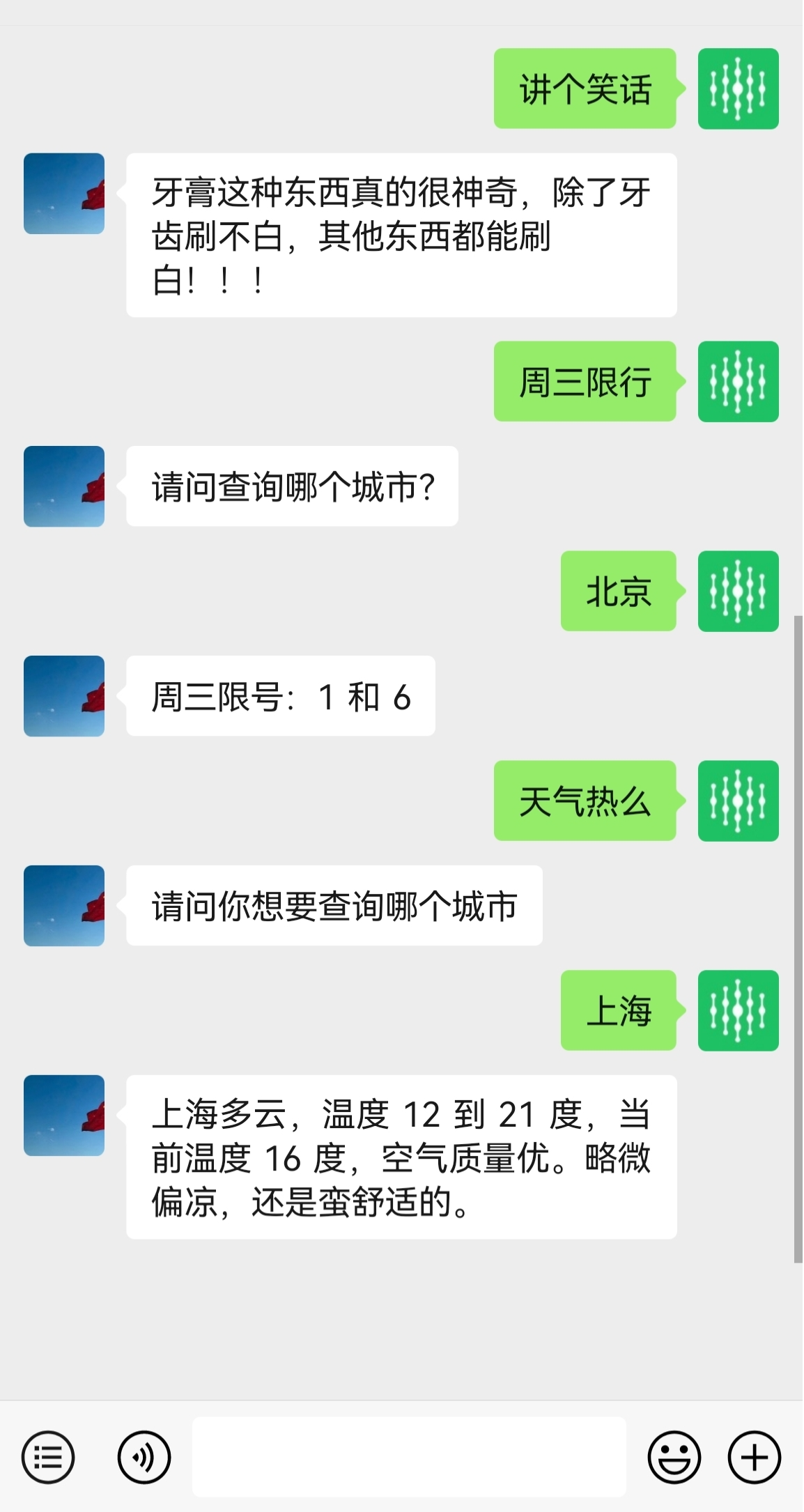Screen dimensions: 804x1512
Task: Play the "天气热么" voice waveform icon
Action: [737, 801]
